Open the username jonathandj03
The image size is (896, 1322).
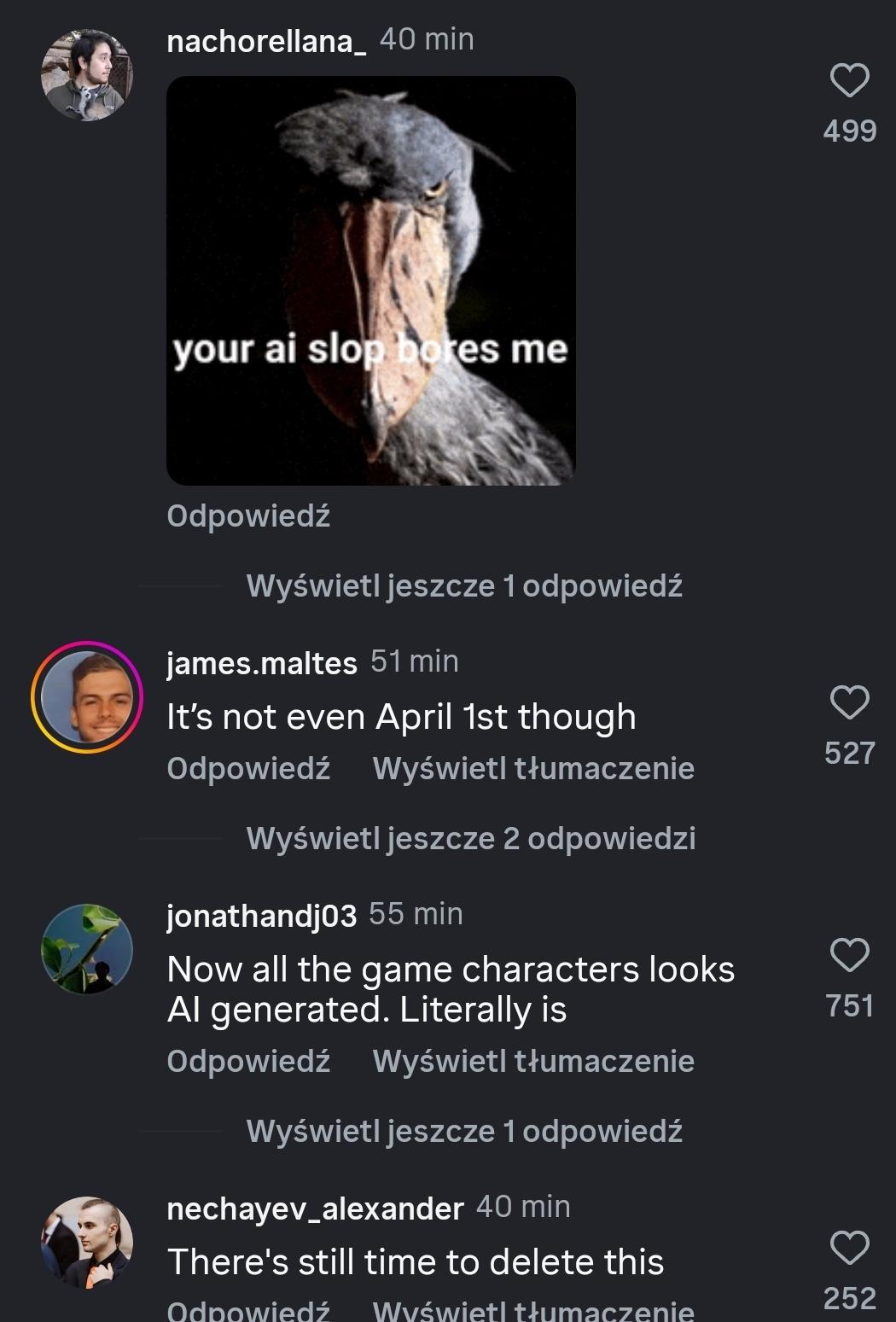[x=261, y=916]
